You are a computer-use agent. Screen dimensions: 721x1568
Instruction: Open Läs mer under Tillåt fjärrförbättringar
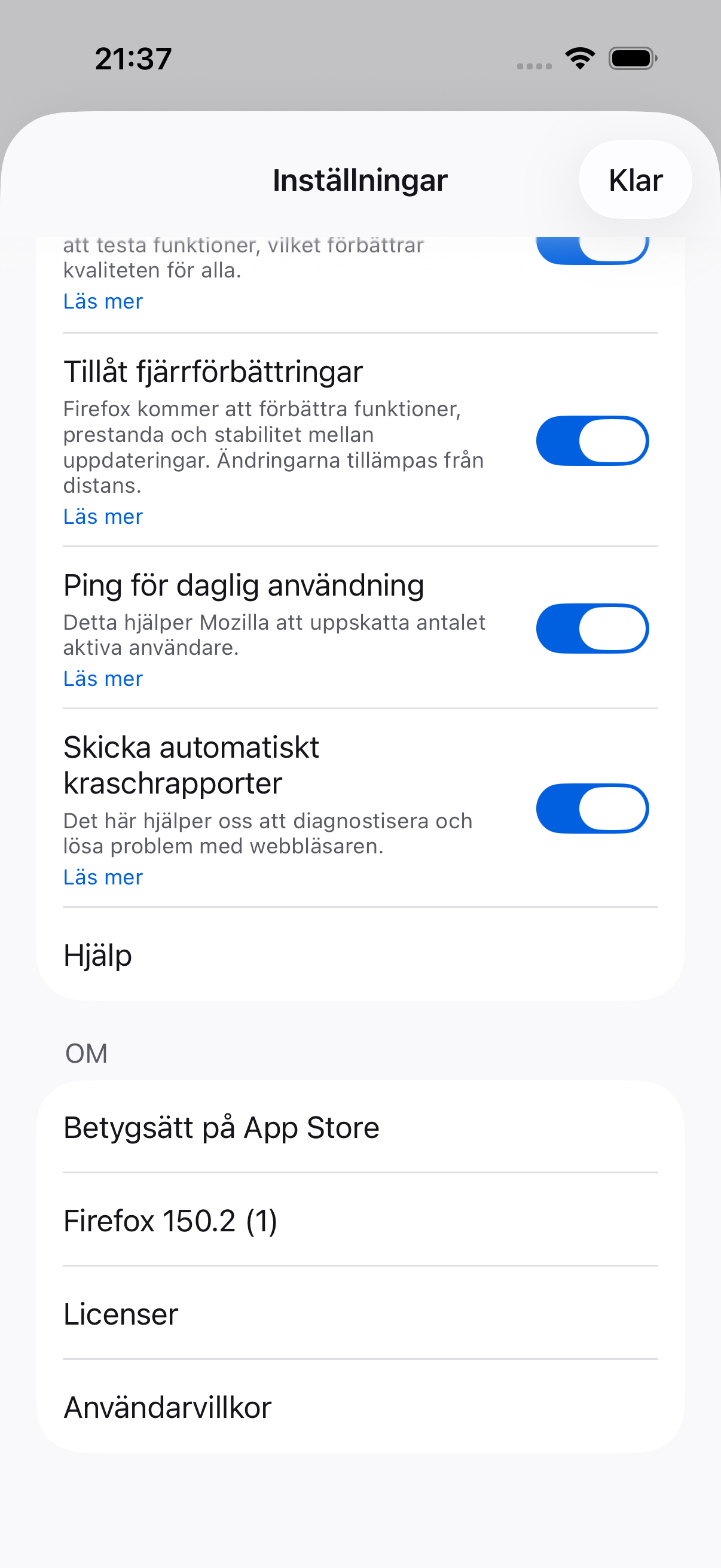(103, 517)
